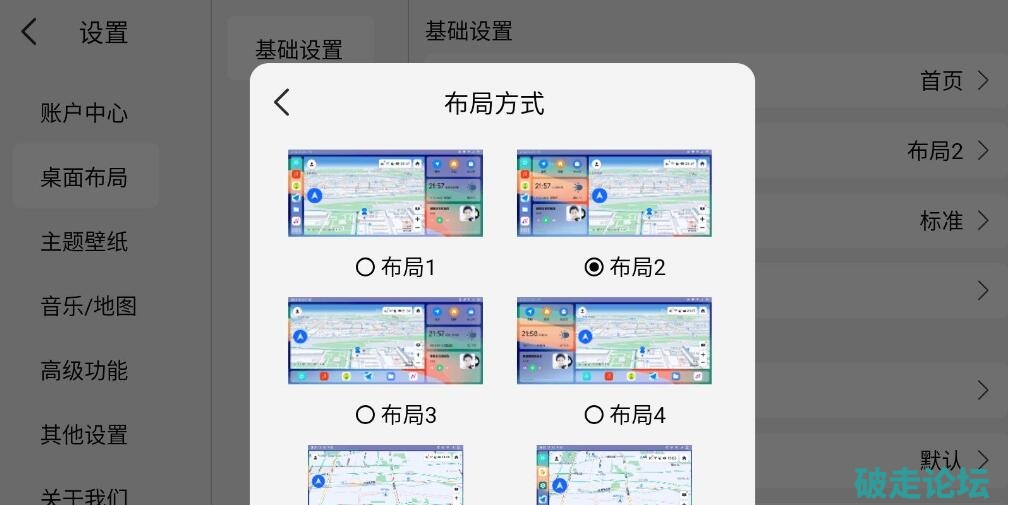Open 其他设置 in the sidebar

tap(84, 435)
